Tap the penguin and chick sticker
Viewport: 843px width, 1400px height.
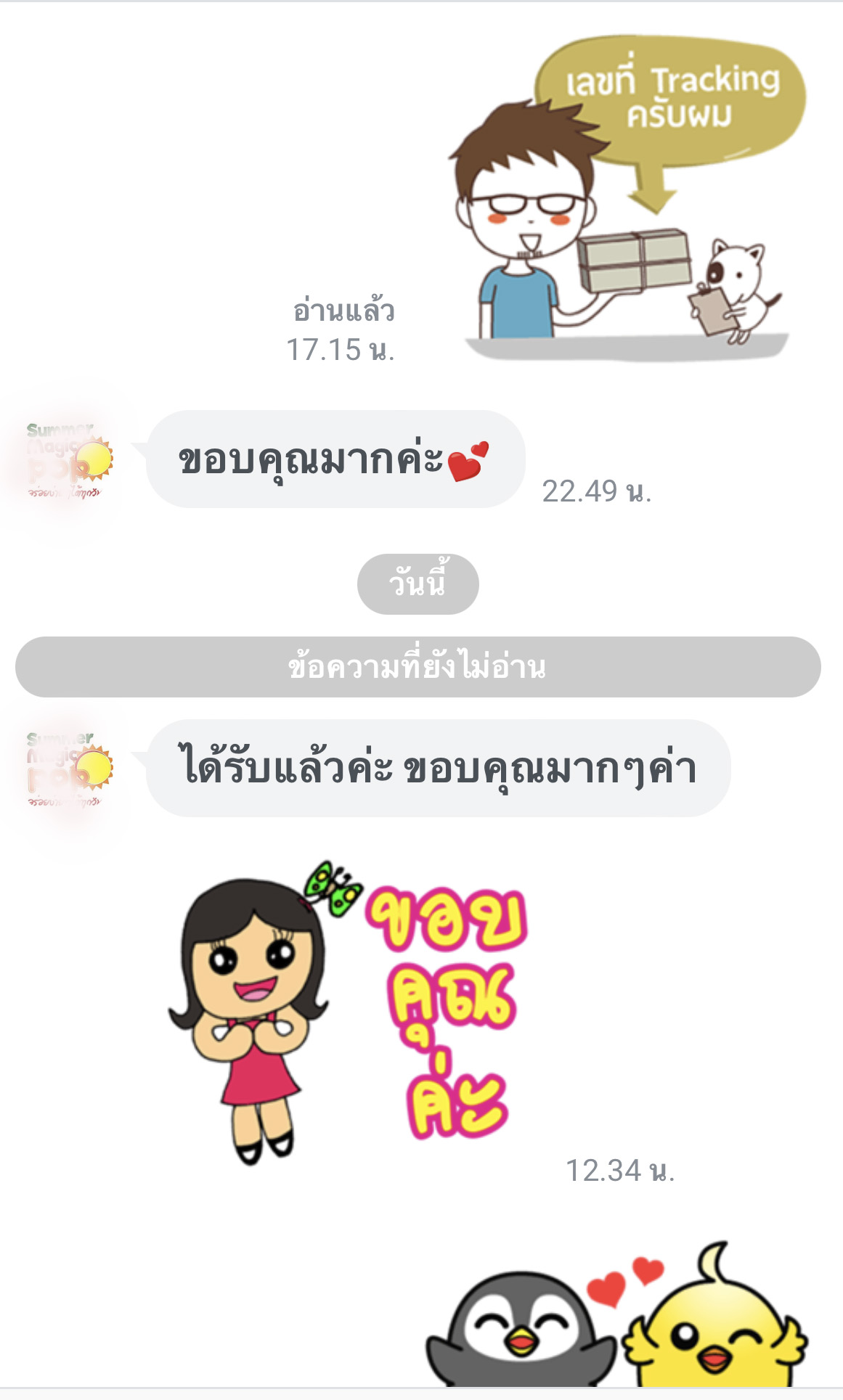[x=617, y=1317]
